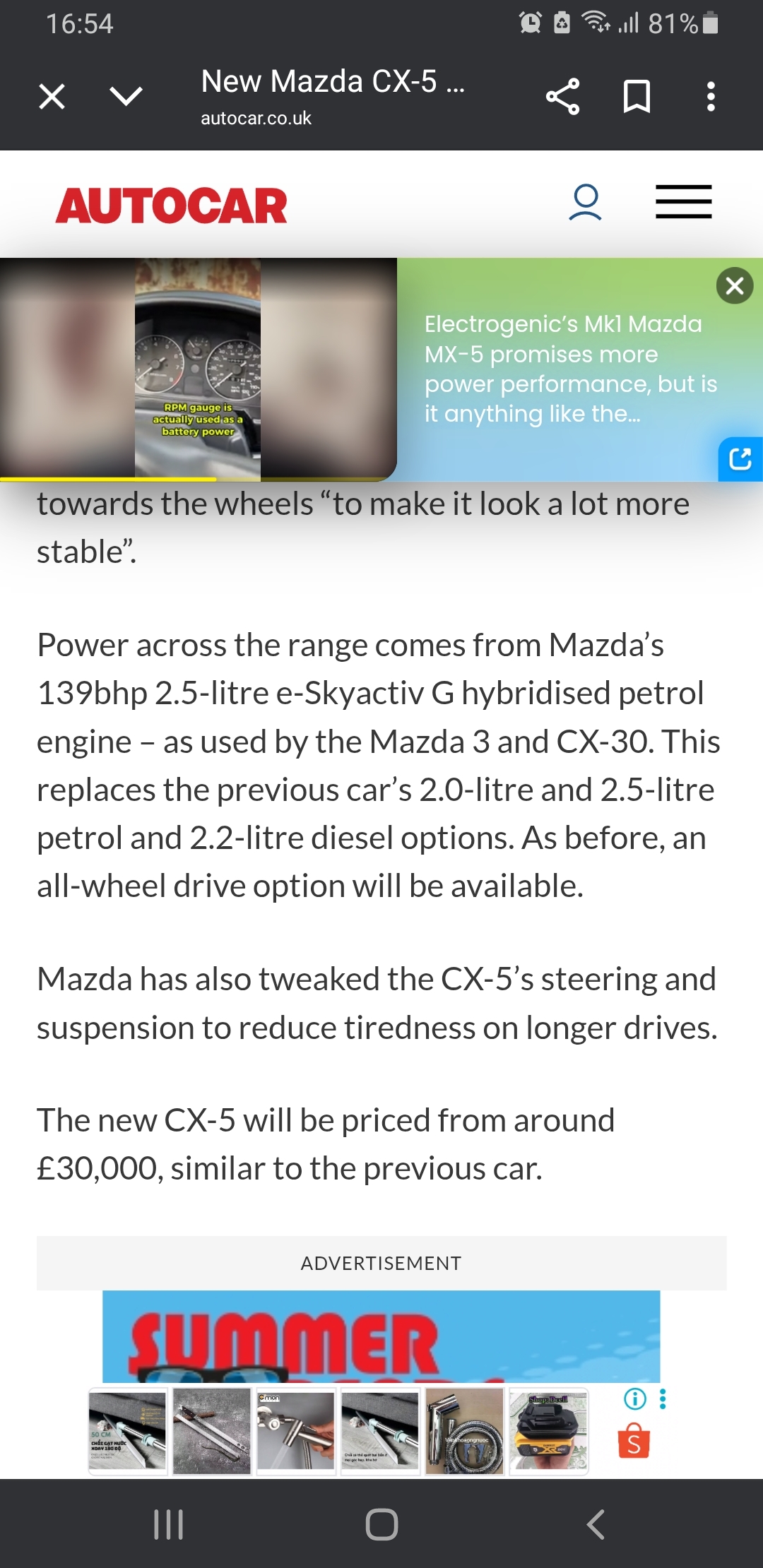Open the blue external link button
This screenshot has width=763, height=1568.
(x=740, y=459)
